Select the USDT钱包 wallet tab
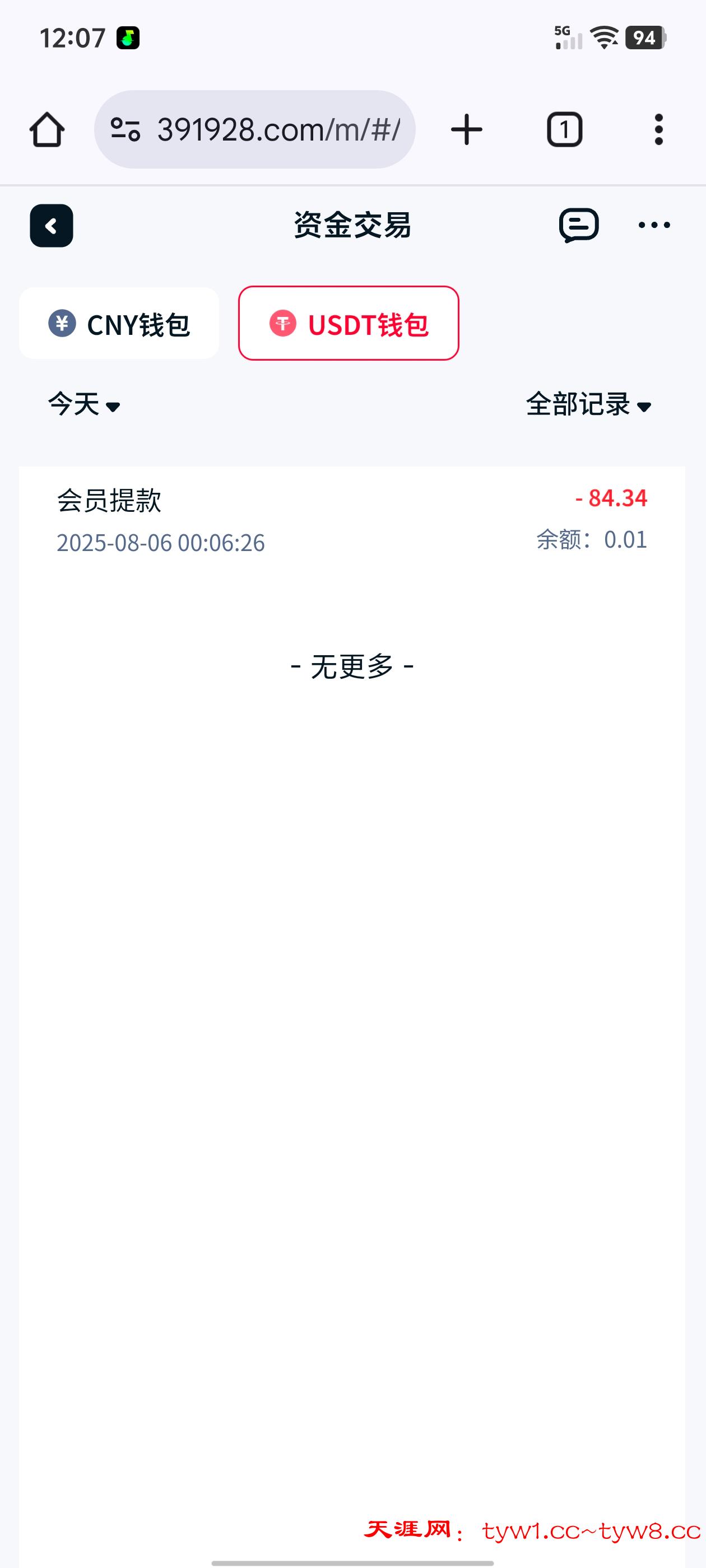706x1568 pixels. [x=349, y=324]
